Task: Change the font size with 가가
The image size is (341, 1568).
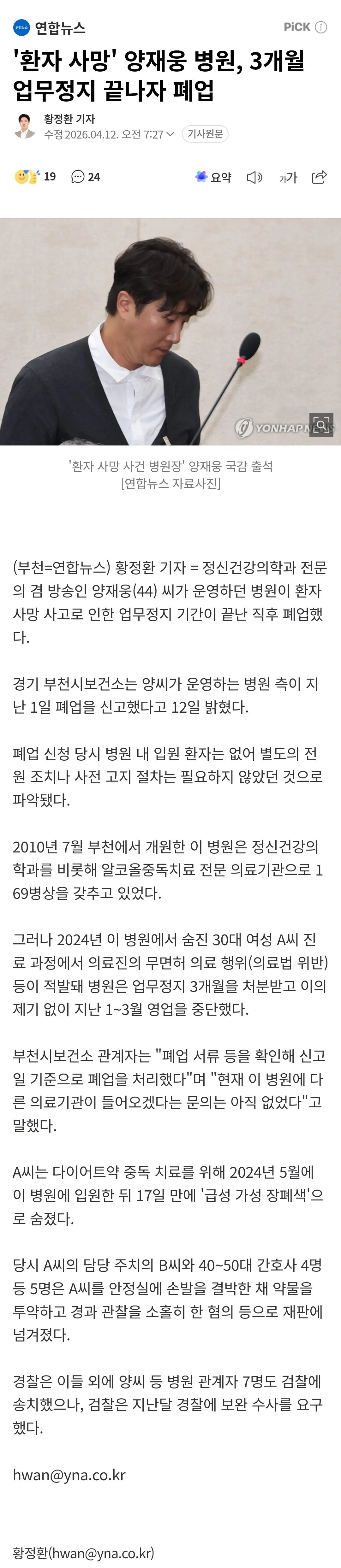Action: pyautogui.click(x=288, y=177)
